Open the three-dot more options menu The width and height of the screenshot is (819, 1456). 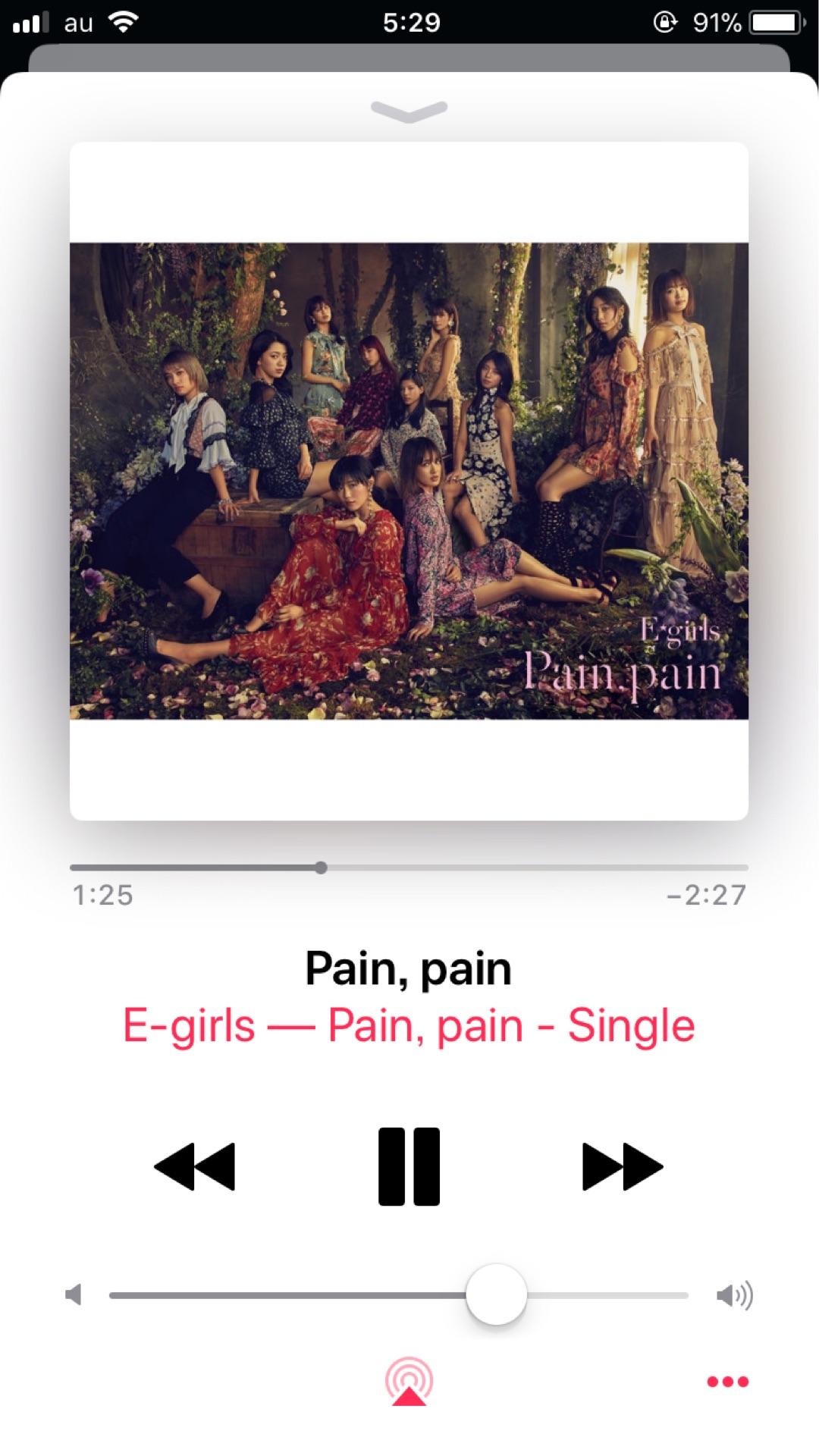coord(727,1382)
